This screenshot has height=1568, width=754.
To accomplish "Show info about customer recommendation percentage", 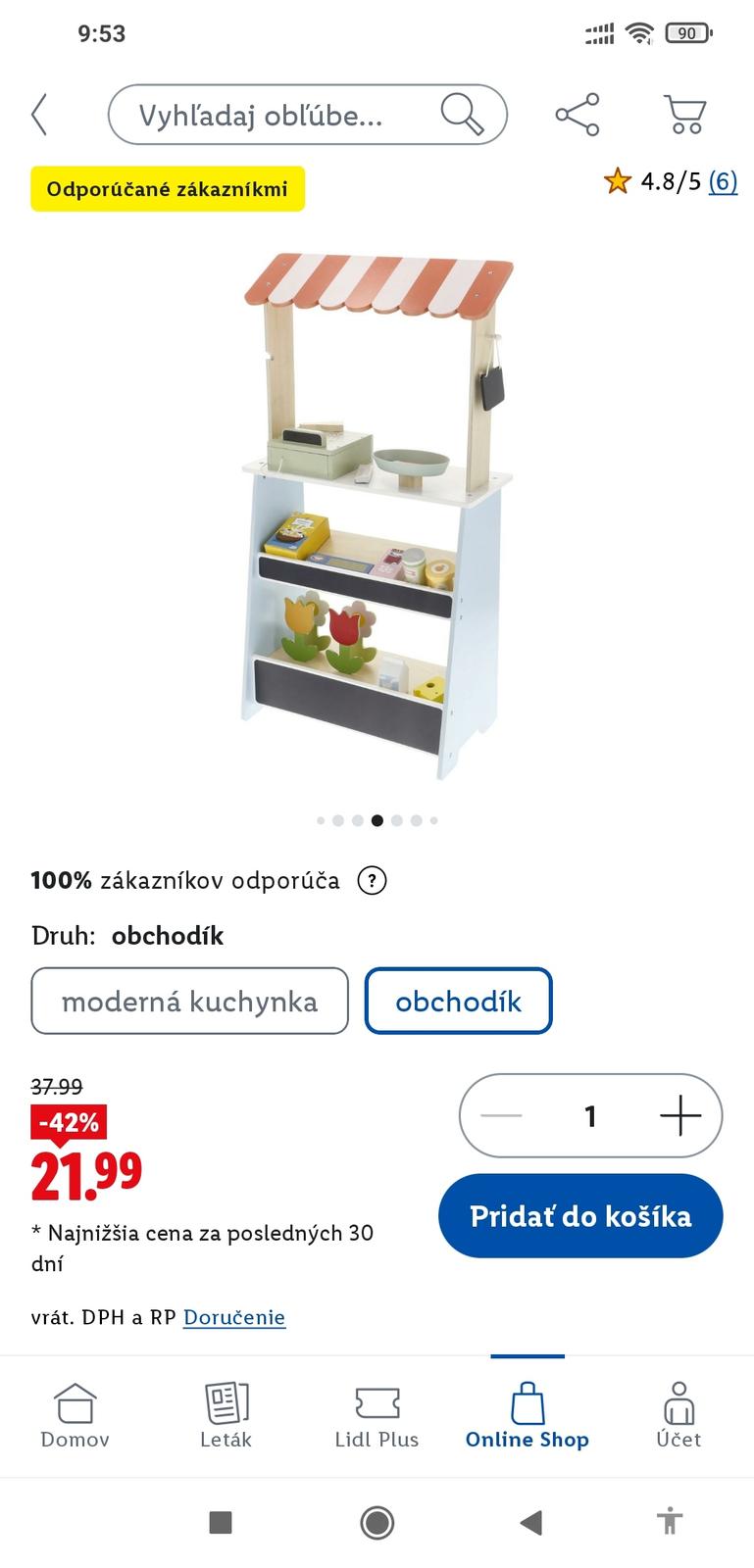I will coord(372,880).
